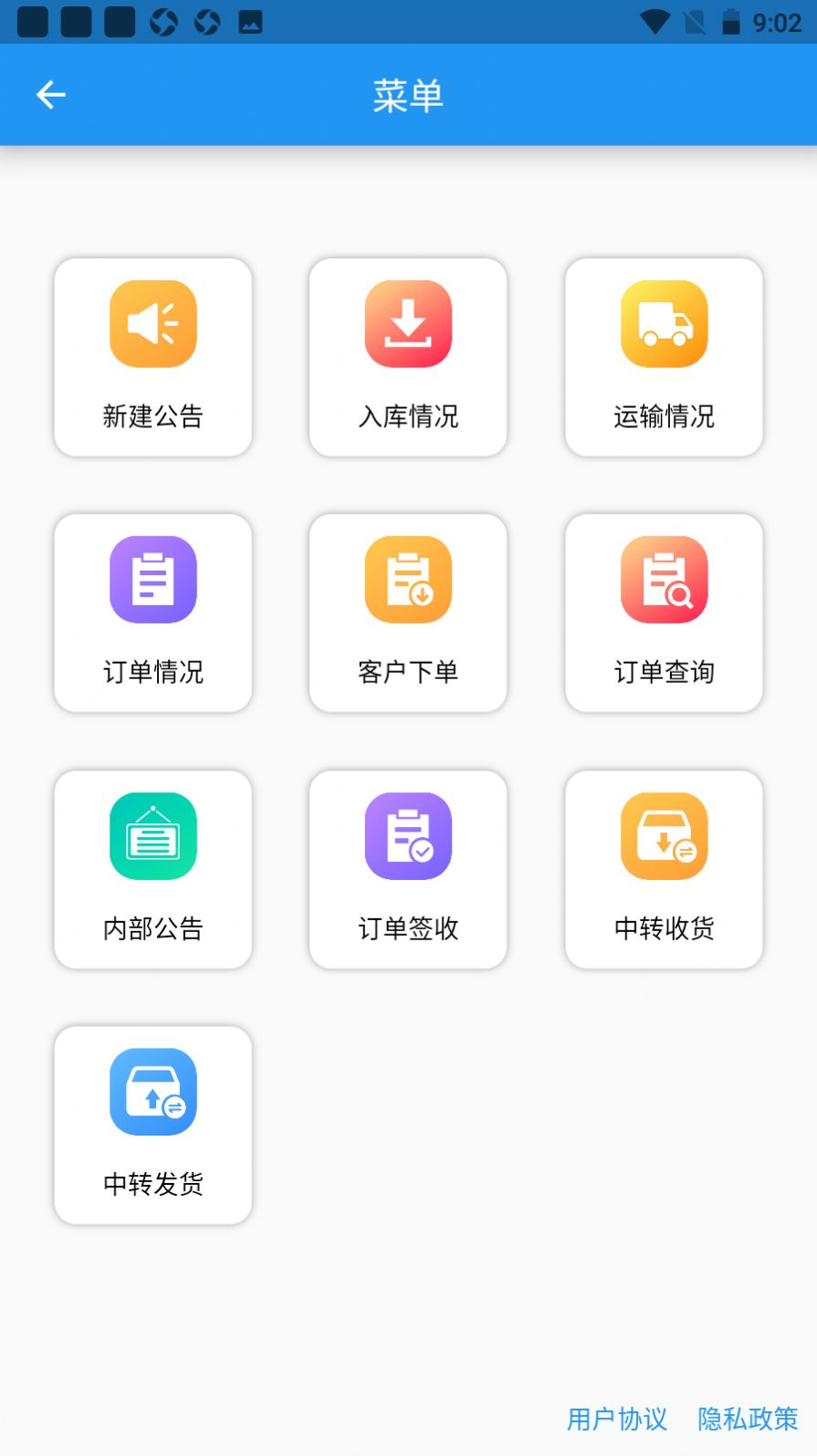817x1456 pixels.
Task: Open the 隐私政策 privacy policy link
Action: (748, 1419)
